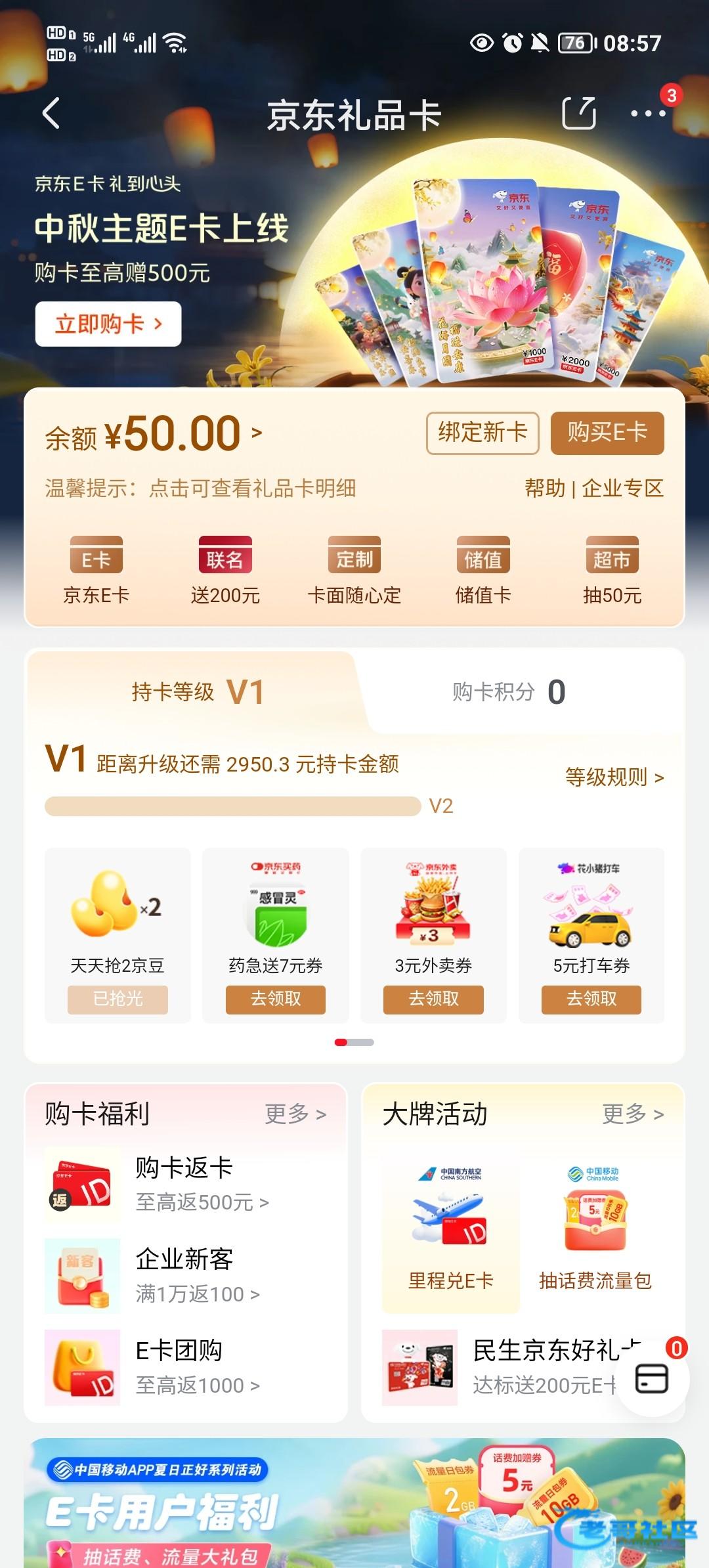Viewport: 709px width, 1568px height.
Task: Open the 联名 送200元 category
Action: pyautogui.click(x=225, y=570)
